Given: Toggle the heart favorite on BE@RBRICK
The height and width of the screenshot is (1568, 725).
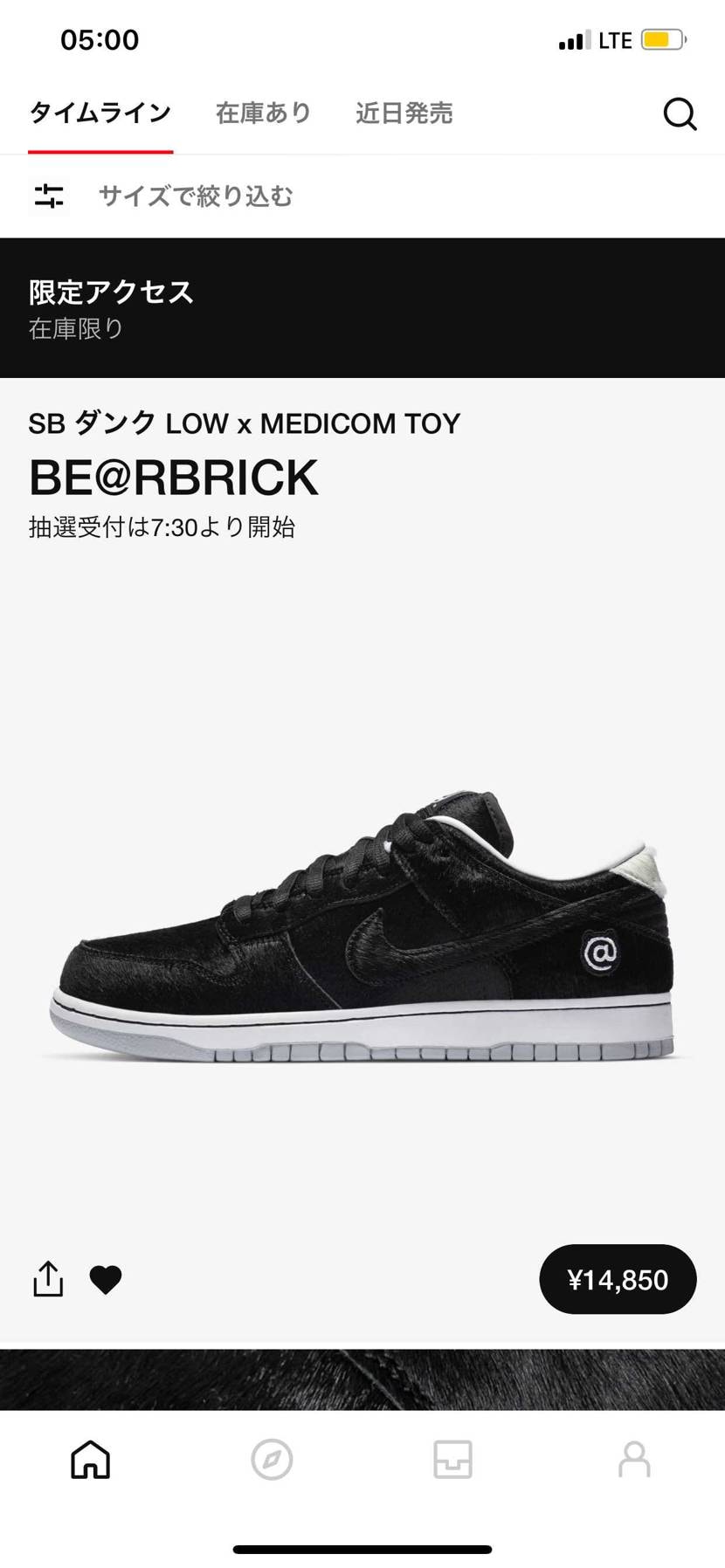Looking at the screenshot, I should pos(106,1280).
